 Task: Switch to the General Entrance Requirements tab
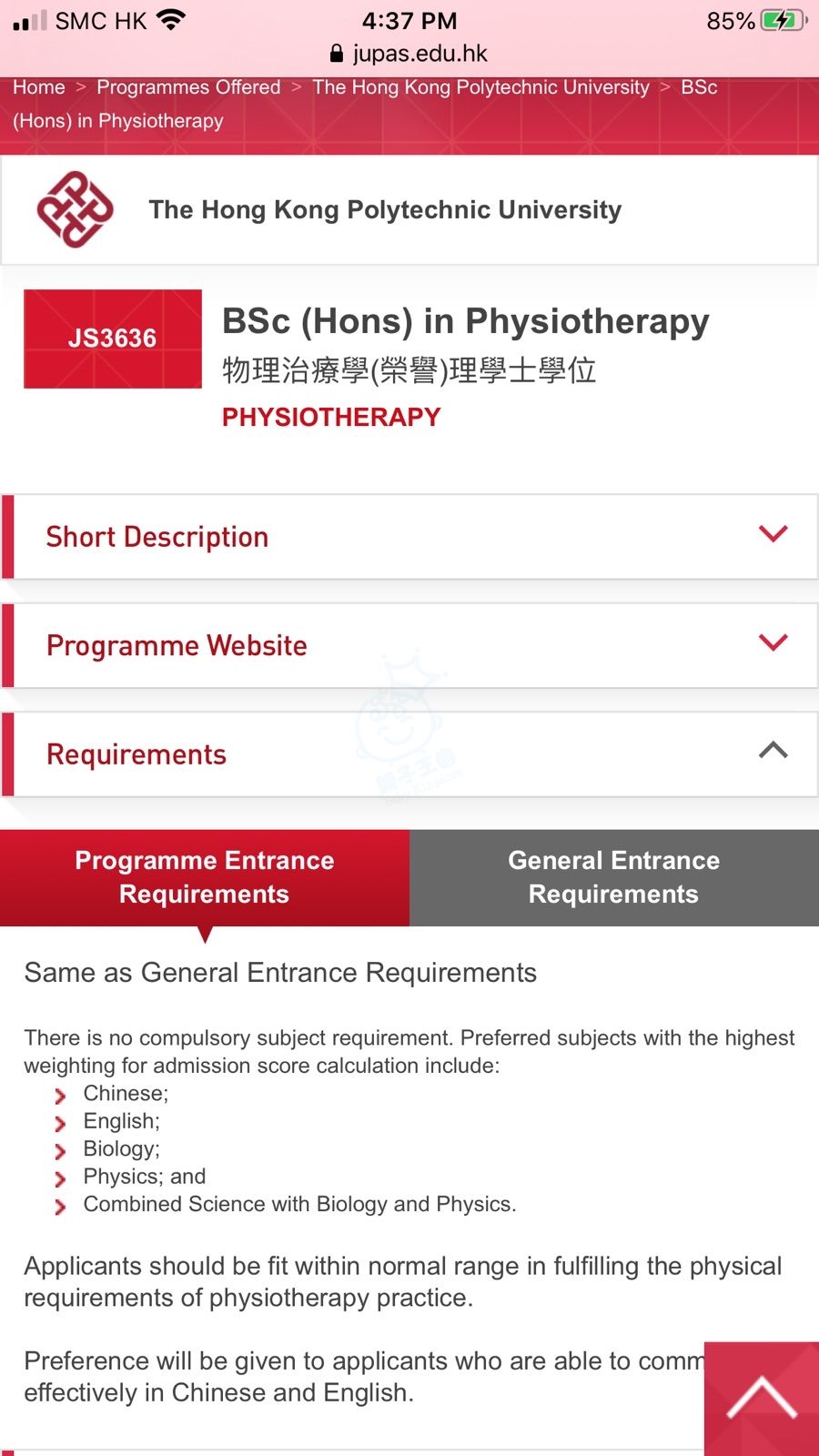point(614,877)
